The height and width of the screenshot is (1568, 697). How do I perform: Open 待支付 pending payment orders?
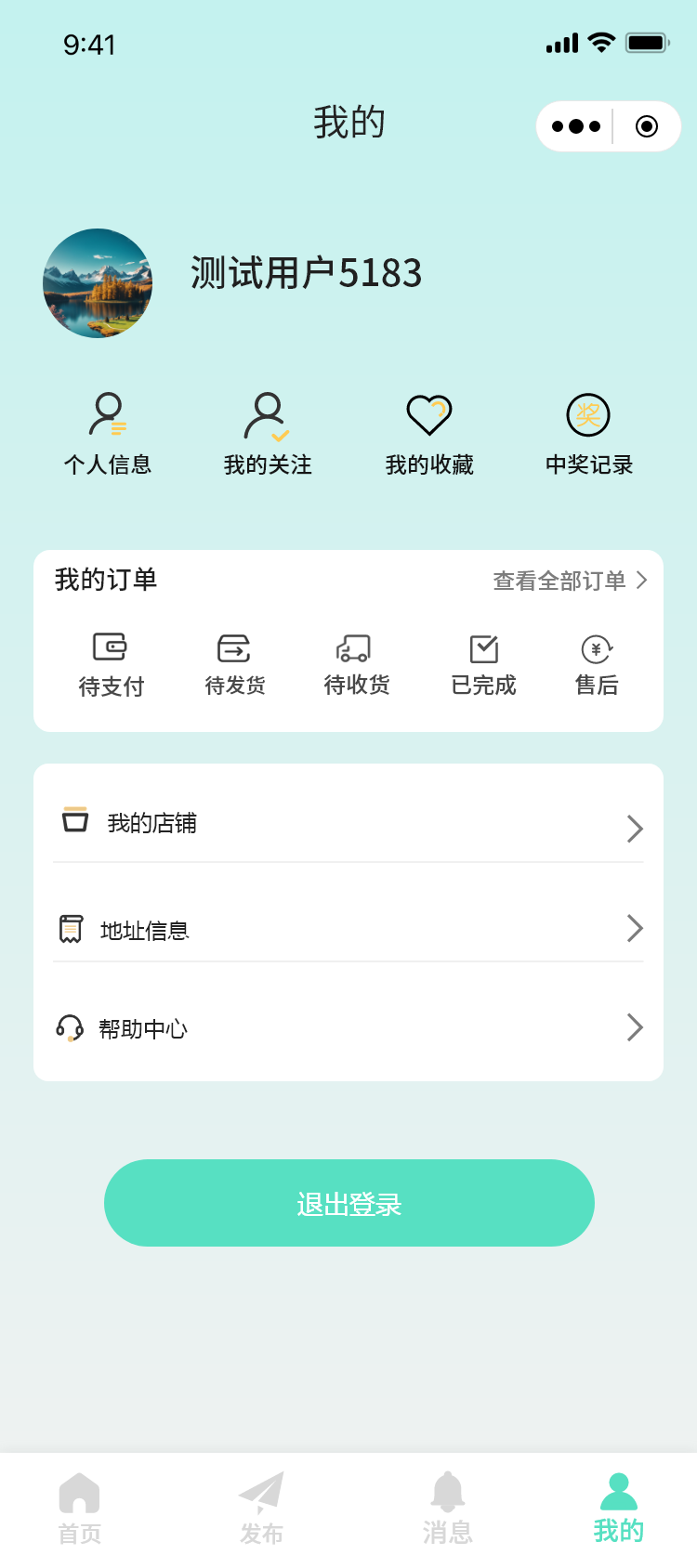coord(111,664)
